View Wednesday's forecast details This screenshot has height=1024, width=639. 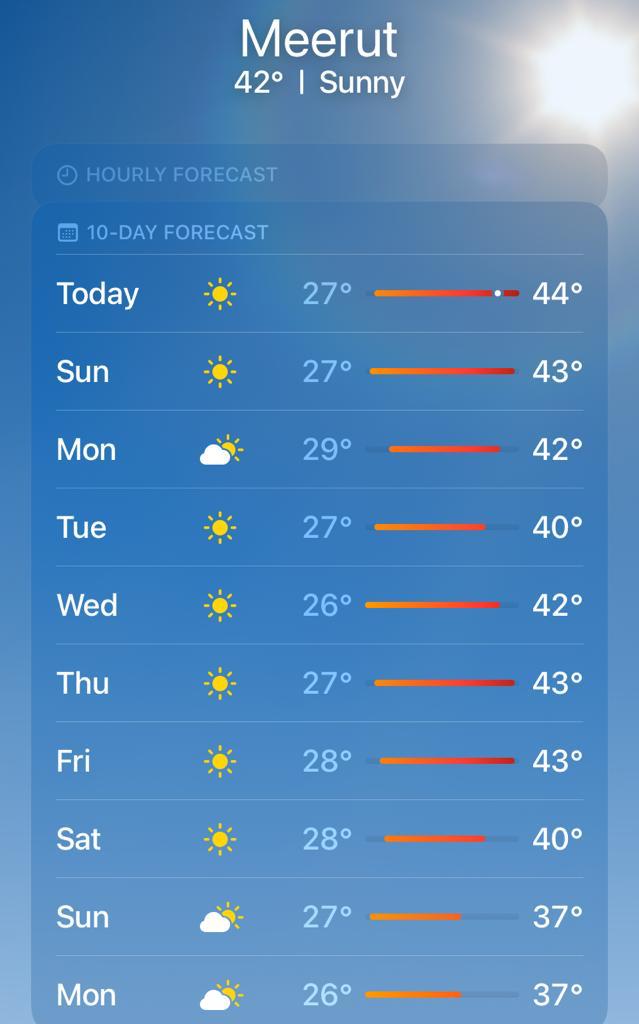[x=319, y=605]
